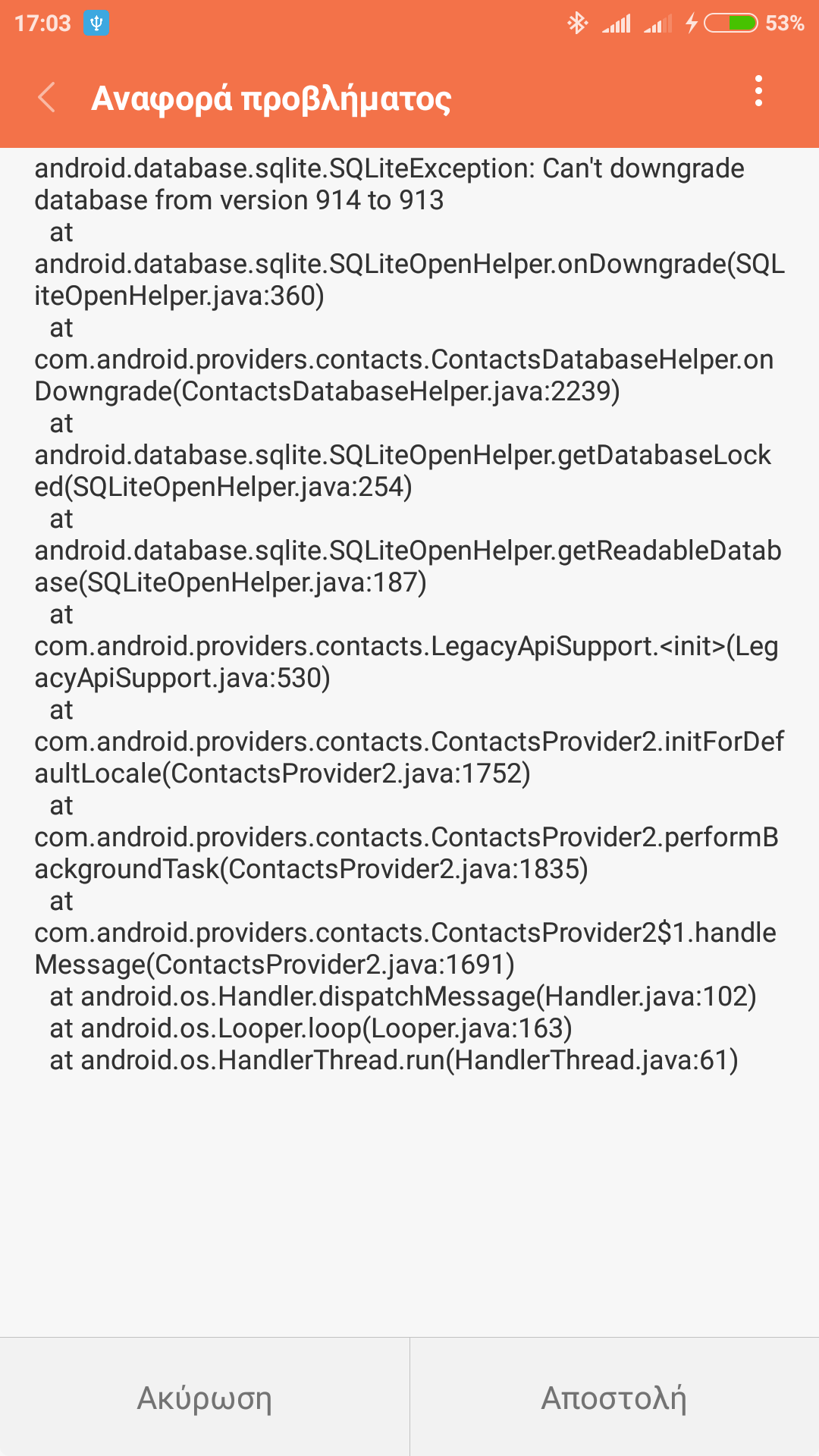This screenshot has width=819, height=1456.
Task: Go back using the header arrow
Action: (47, 97)
